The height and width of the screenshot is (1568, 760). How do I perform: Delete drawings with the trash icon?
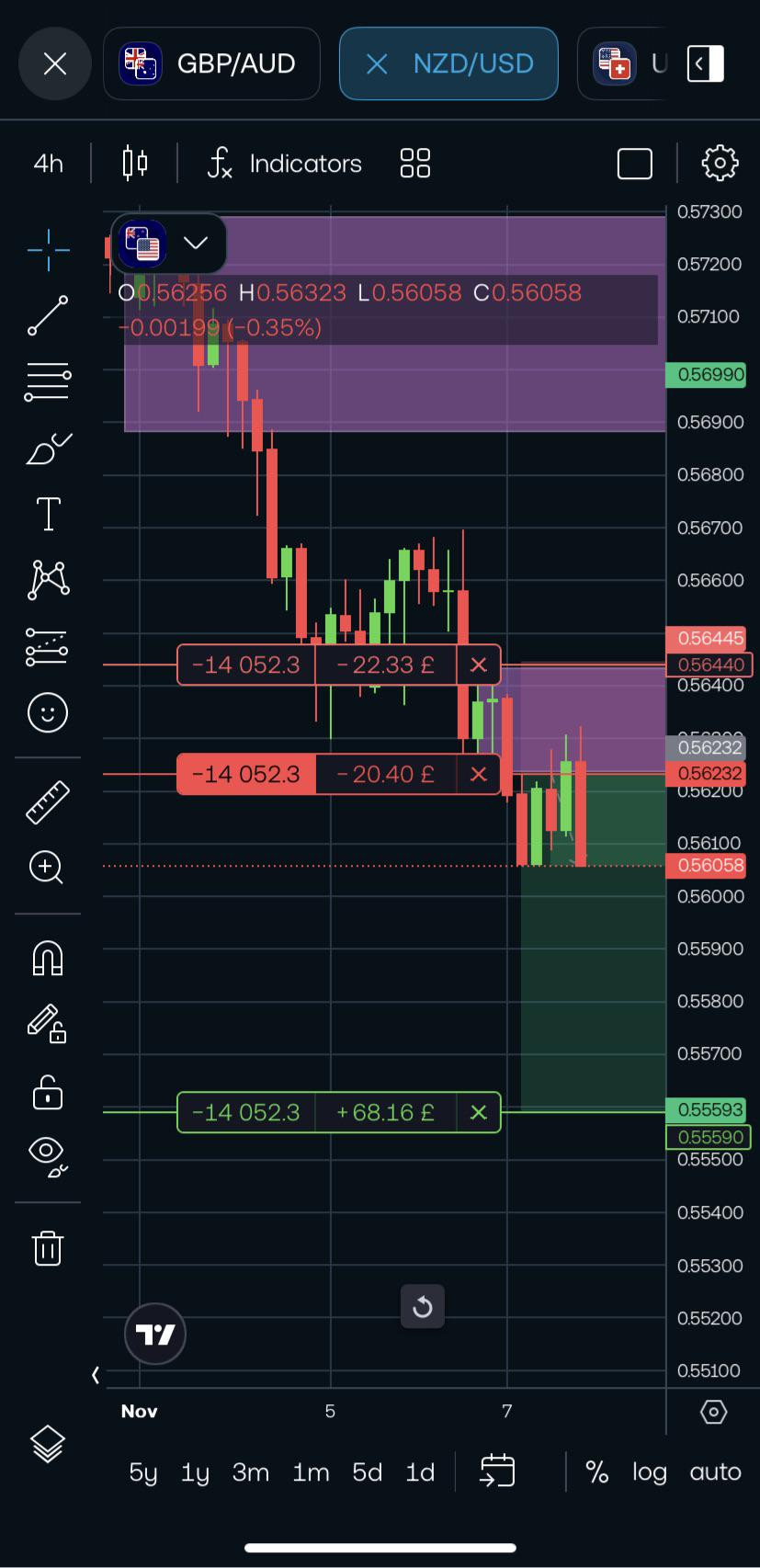pos(48,1247)
